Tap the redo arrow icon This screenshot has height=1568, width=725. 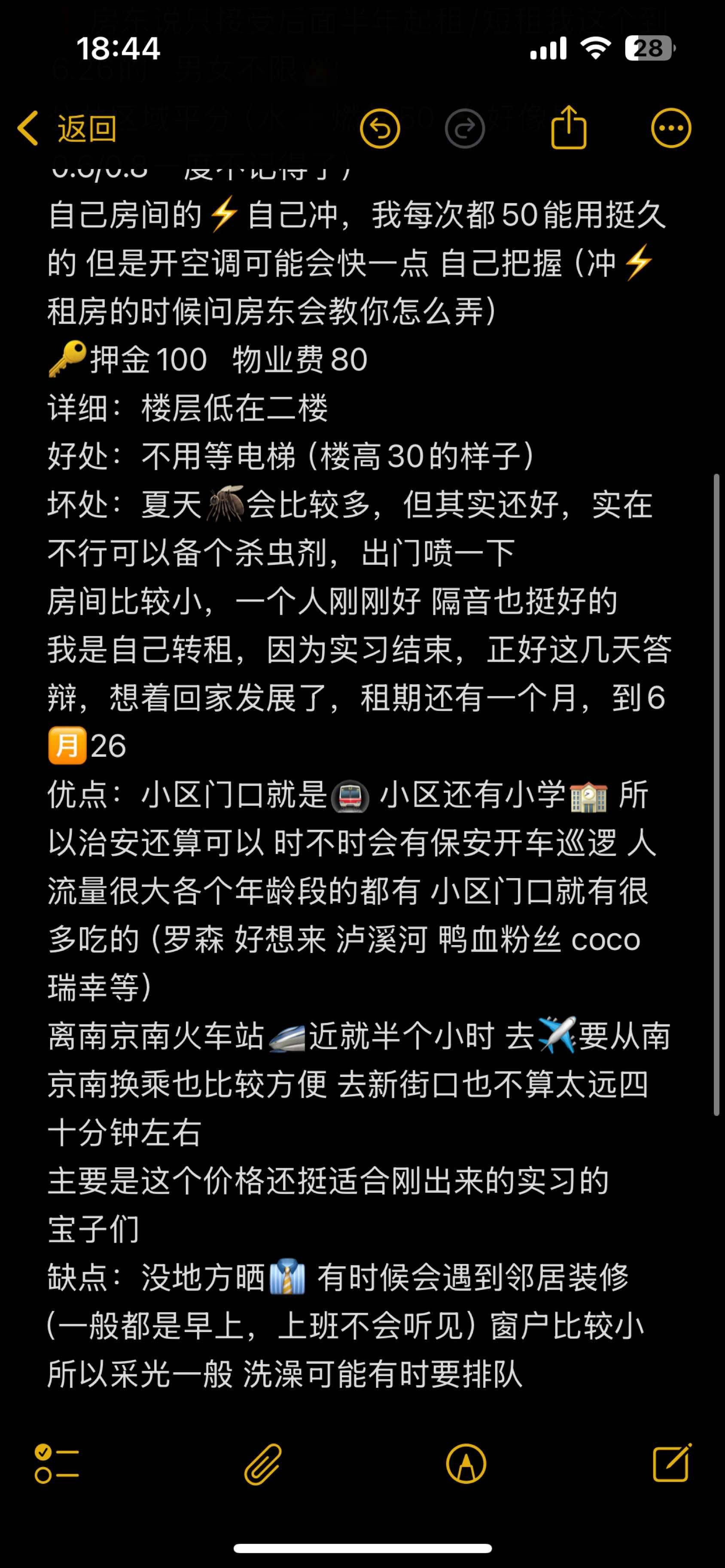pos(465,128)
